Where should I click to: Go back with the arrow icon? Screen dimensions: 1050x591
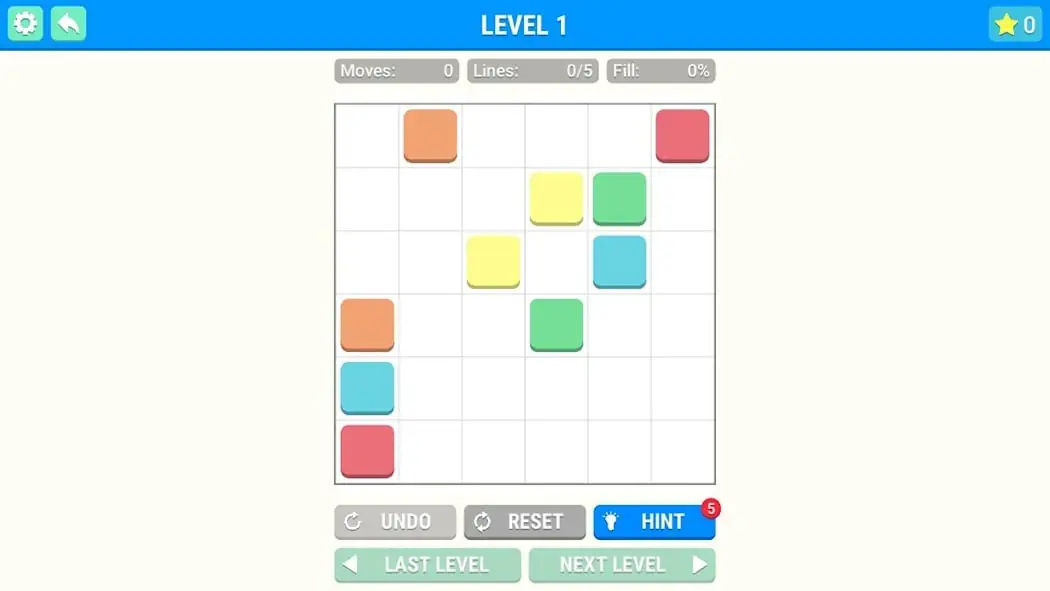[x=68, y=24]
